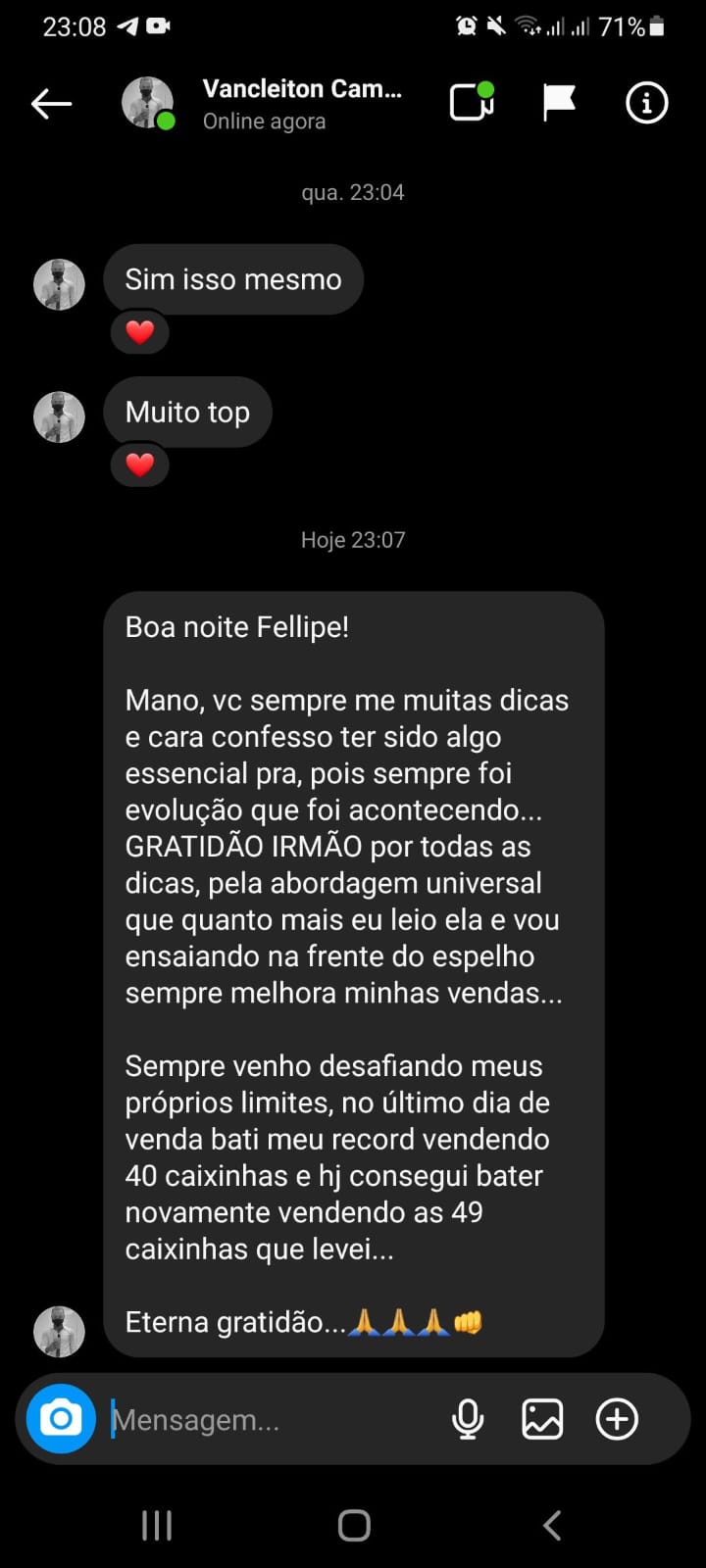
Task: Open the camera to send a photo
Action: click(61, 1418)
